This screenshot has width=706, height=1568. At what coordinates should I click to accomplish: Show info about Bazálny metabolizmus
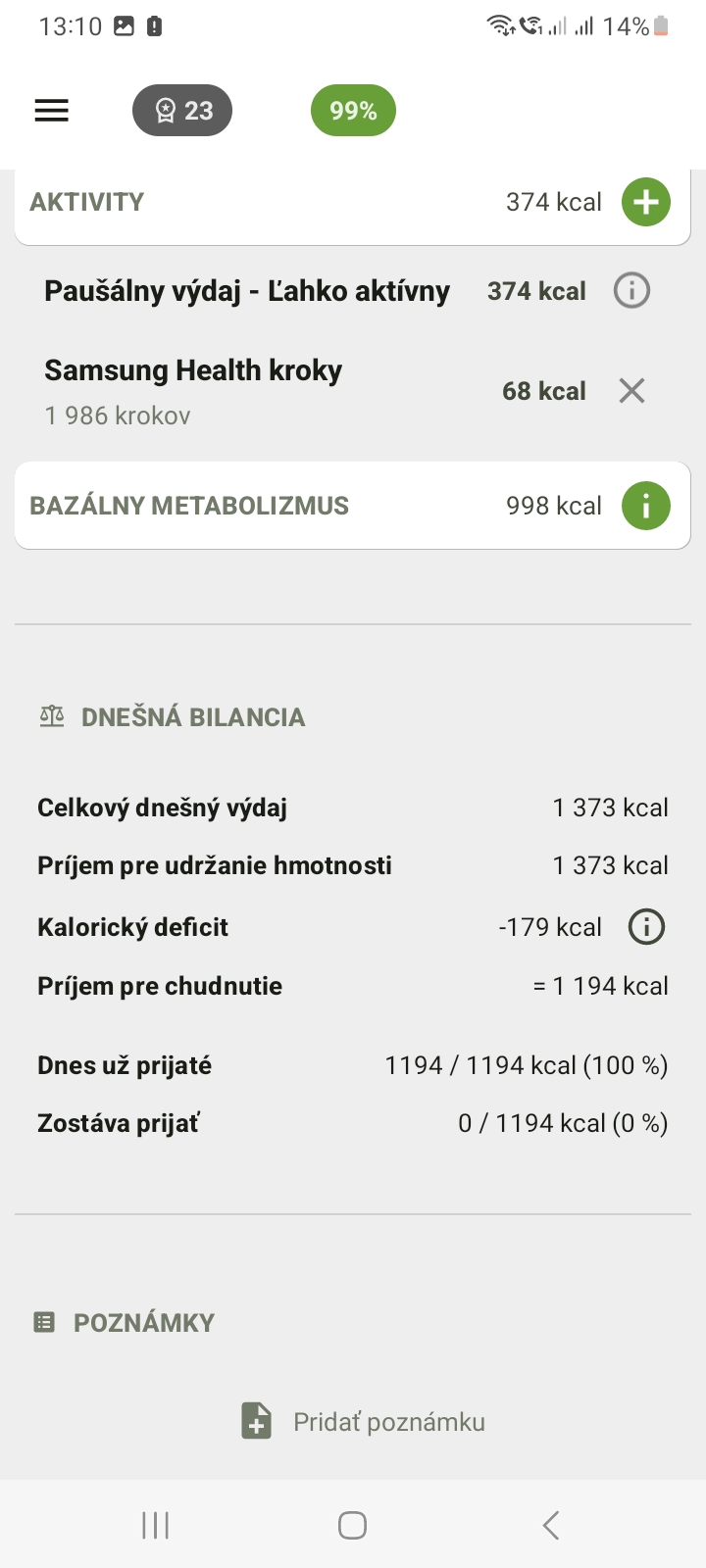click(x=645, y=506)
